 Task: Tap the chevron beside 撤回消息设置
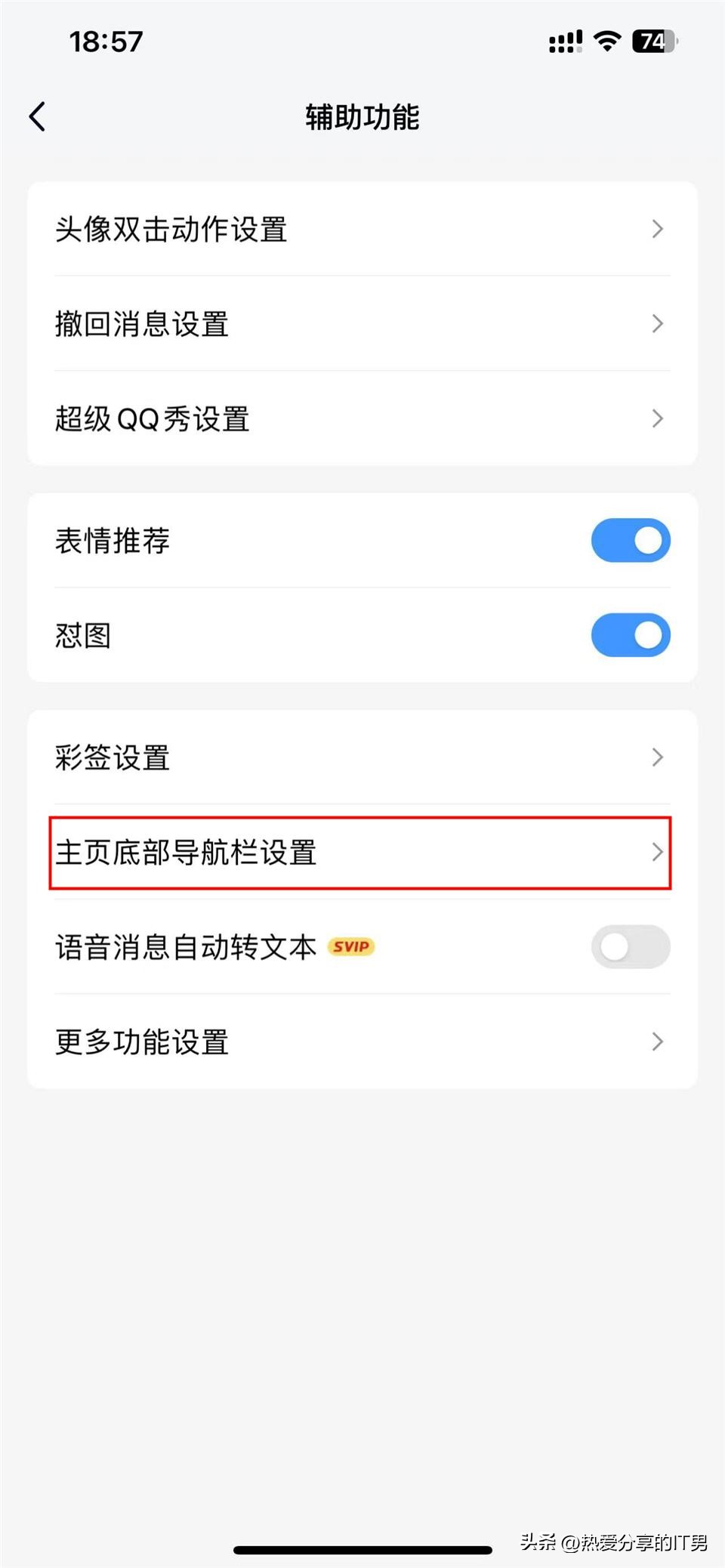pos(656,323)
